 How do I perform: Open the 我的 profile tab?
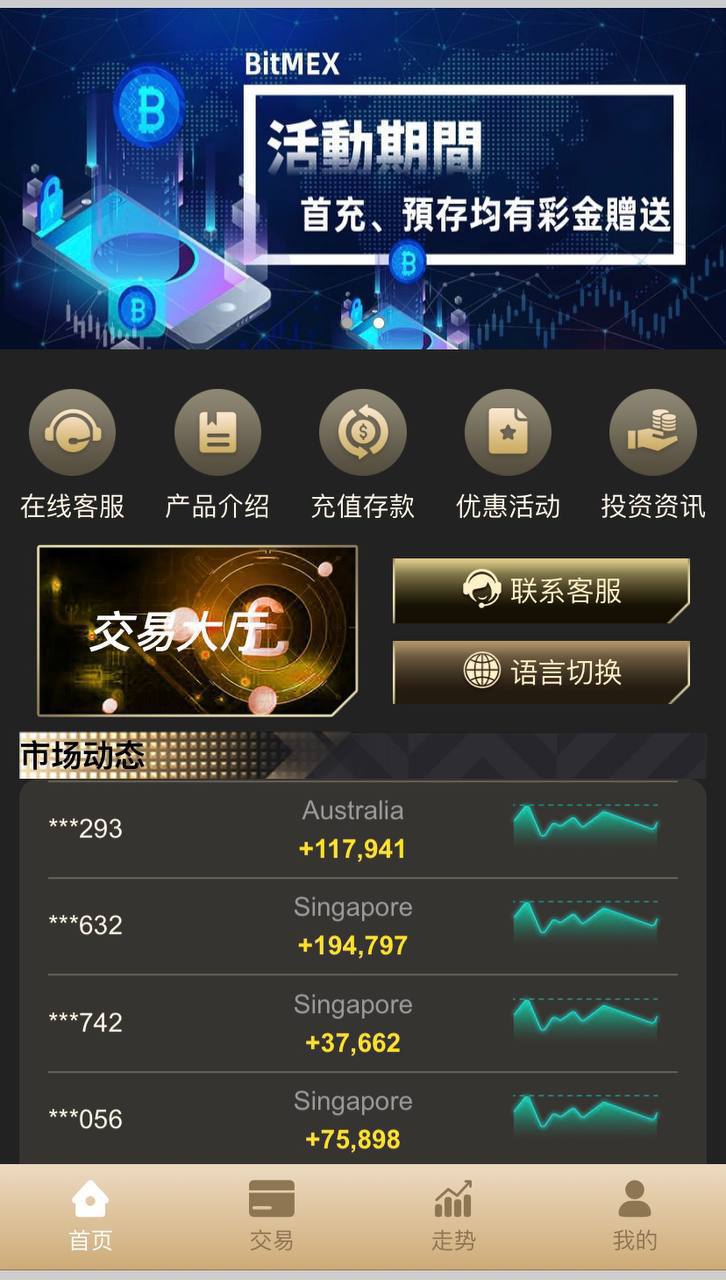634,1215
